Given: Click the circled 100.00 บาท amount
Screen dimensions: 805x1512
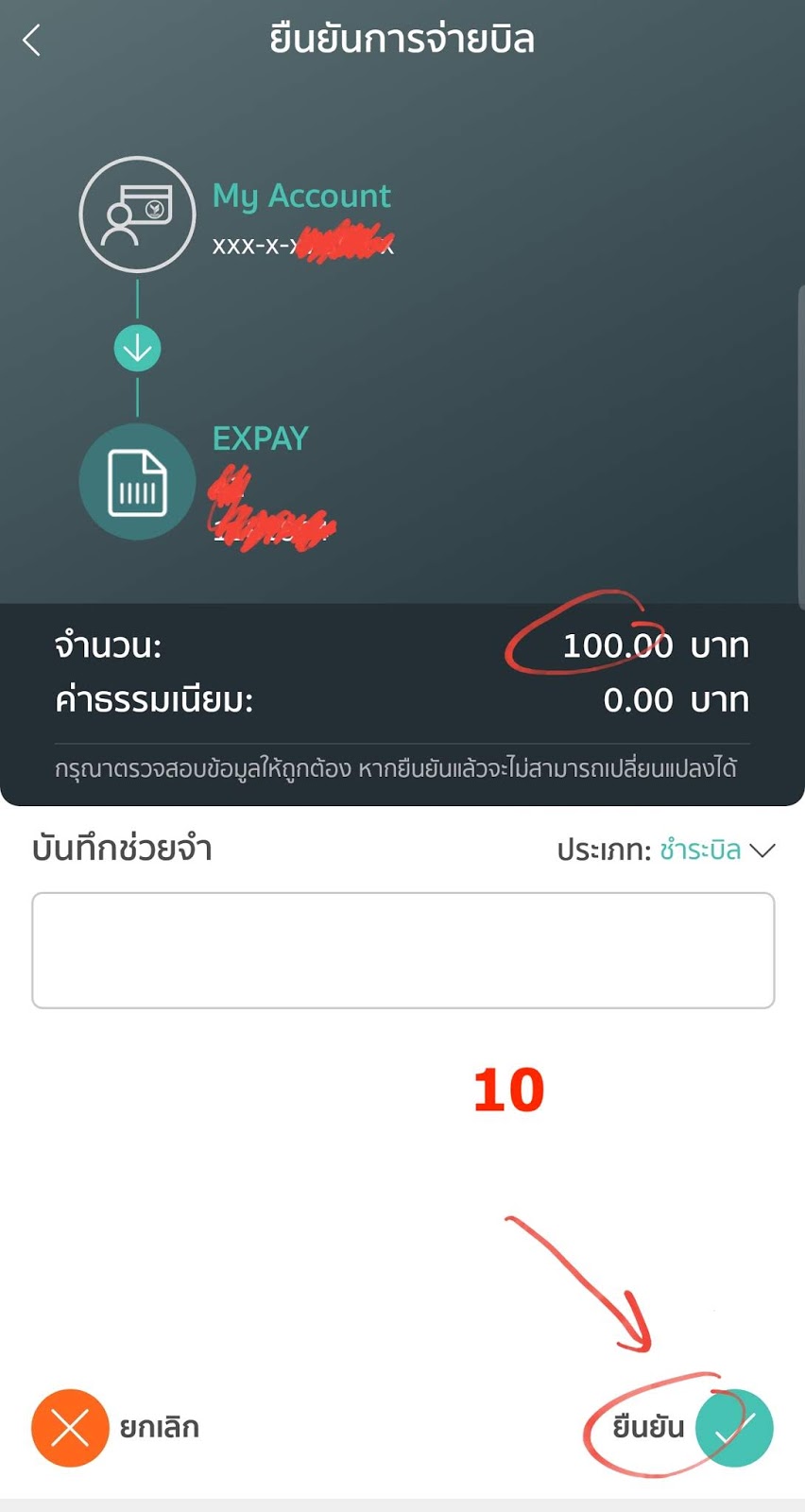Looking at the screenshot, I should click(618, 646).
